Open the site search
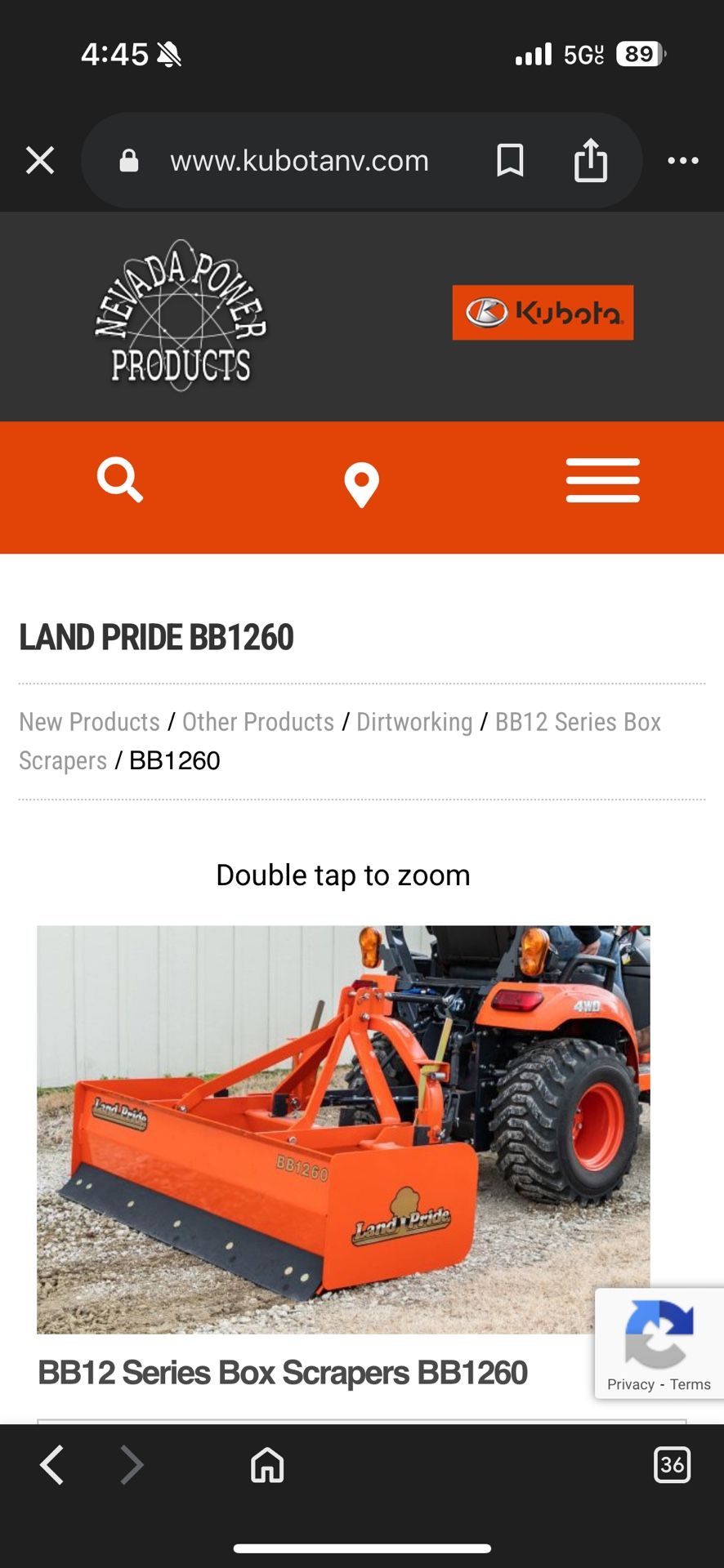This screenshot has width=724, height=1568. coord(119,480)
